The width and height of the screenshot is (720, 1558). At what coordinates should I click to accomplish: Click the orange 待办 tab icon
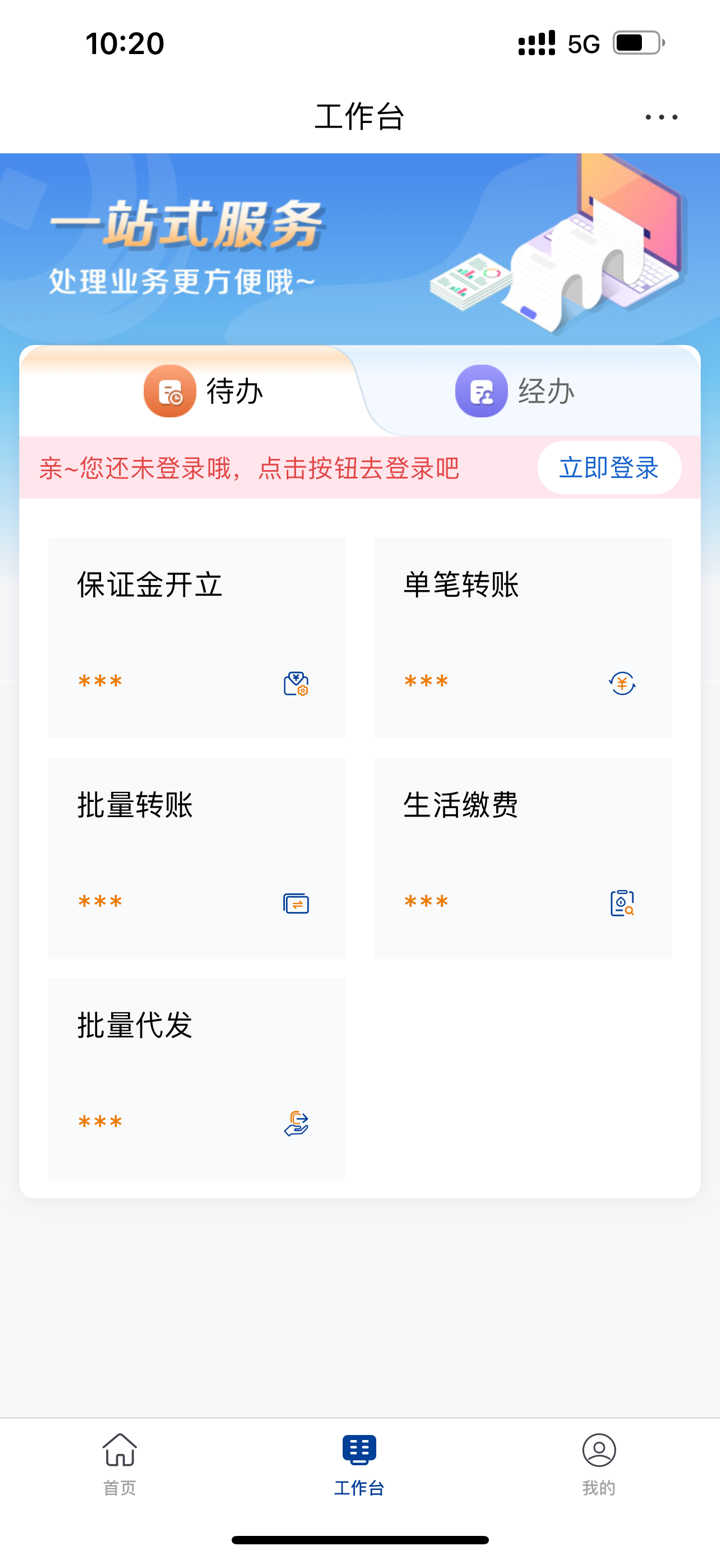coord(169,392)
